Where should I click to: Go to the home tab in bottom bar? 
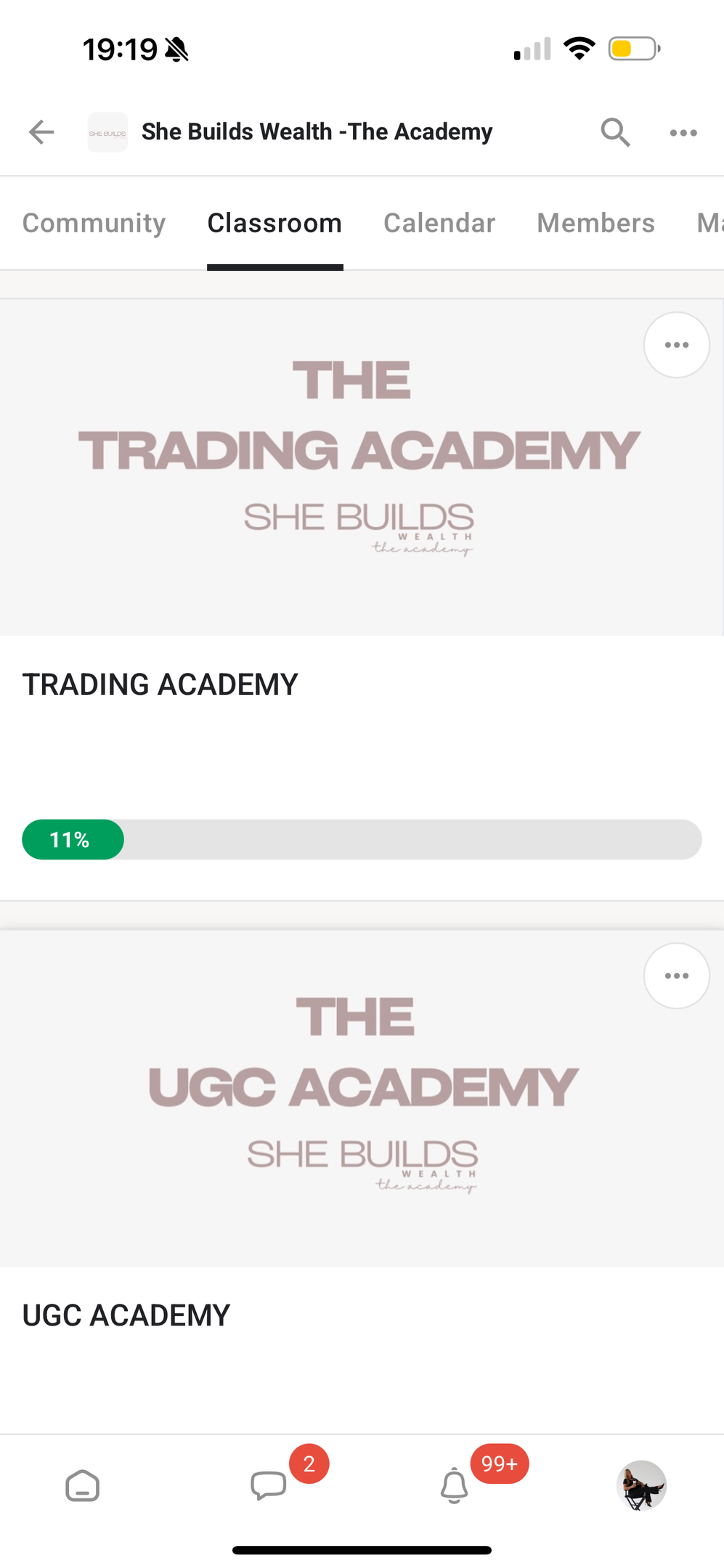coord(82,1485)
